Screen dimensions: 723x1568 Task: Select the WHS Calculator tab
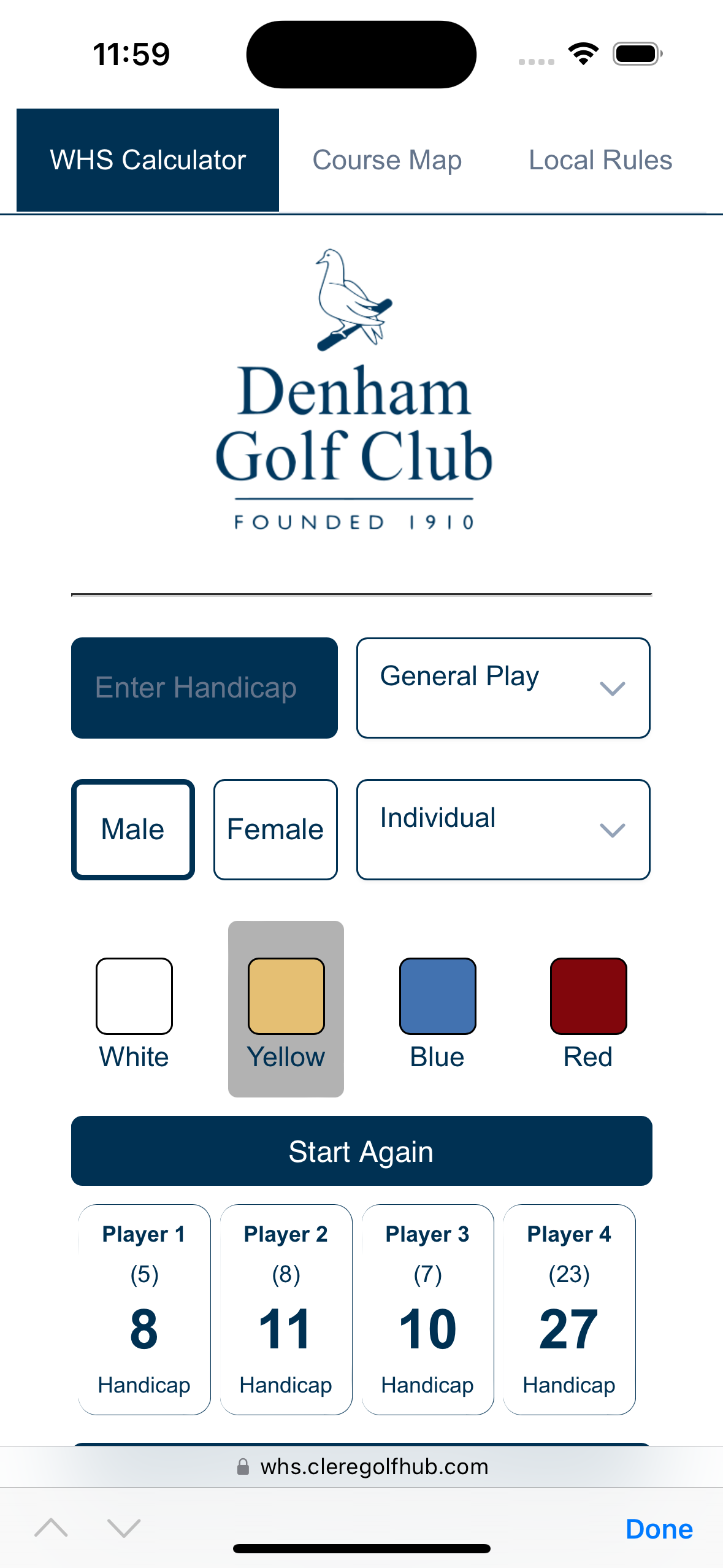coord(148,161)
